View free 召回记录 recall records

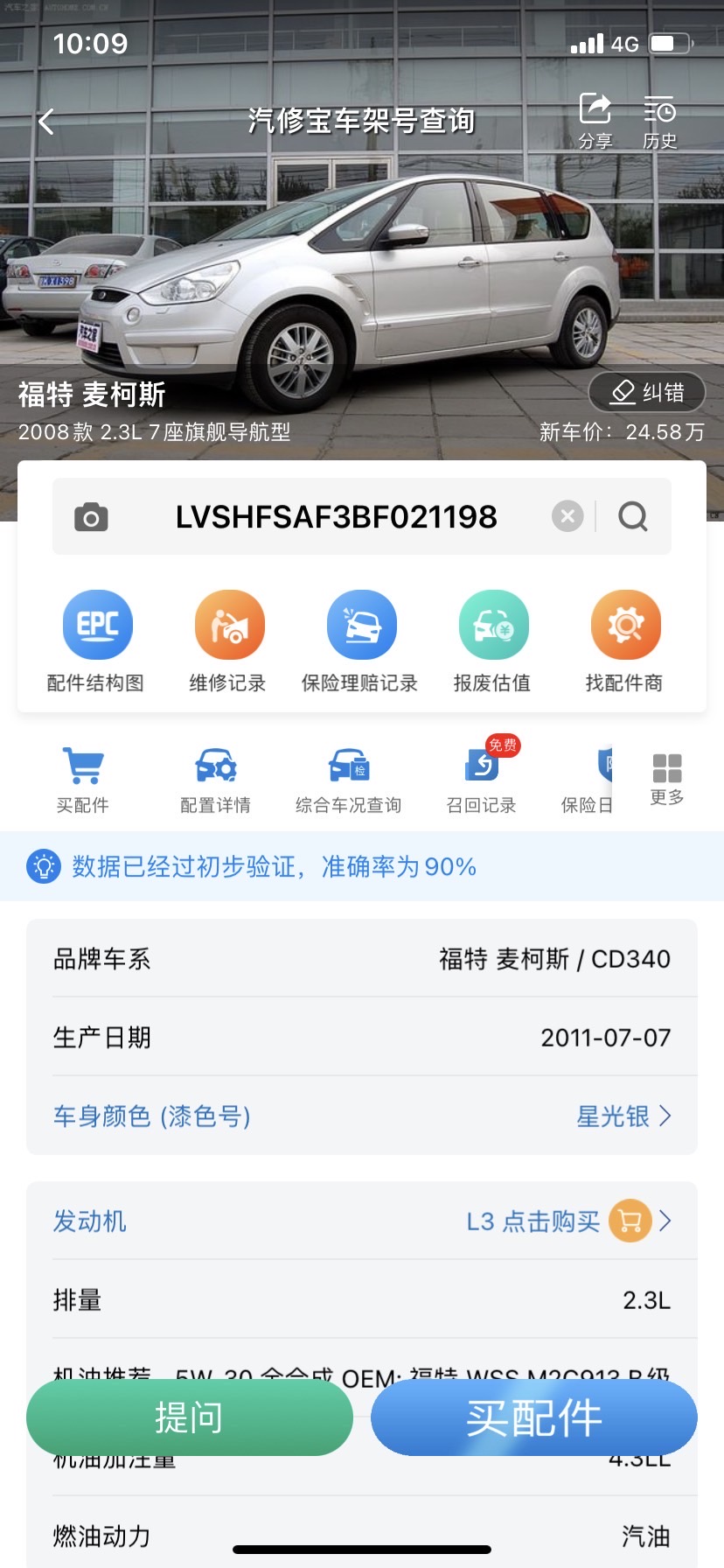(x=481, y=780)
